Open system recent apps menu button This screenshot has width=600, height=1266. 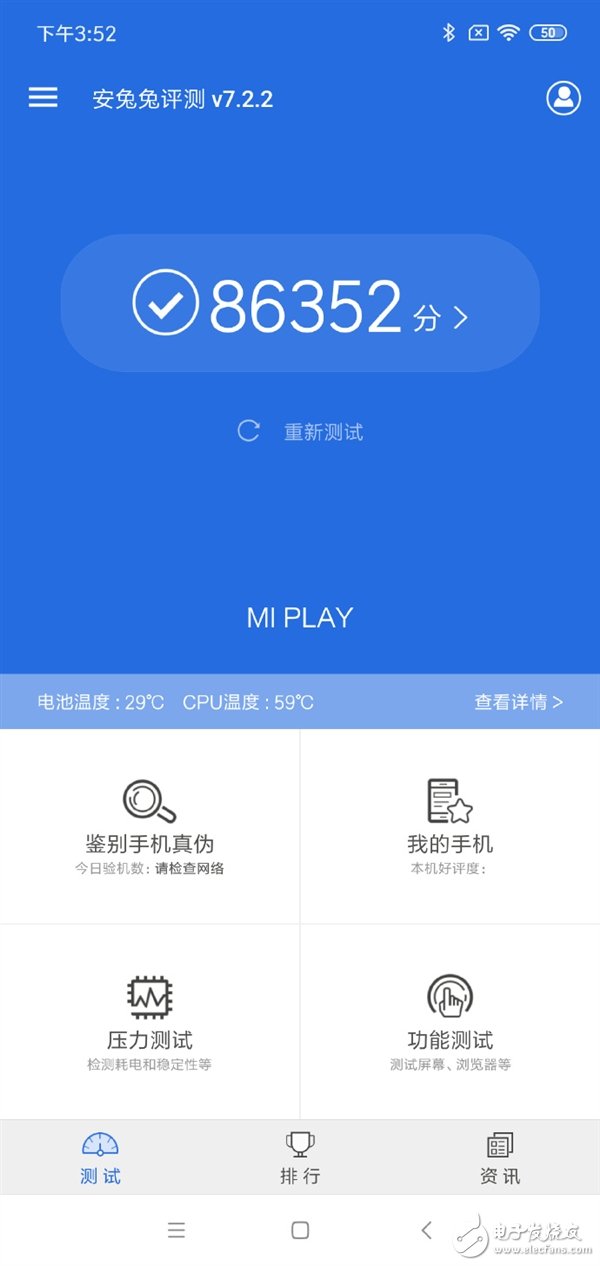tap(177, 1231)
